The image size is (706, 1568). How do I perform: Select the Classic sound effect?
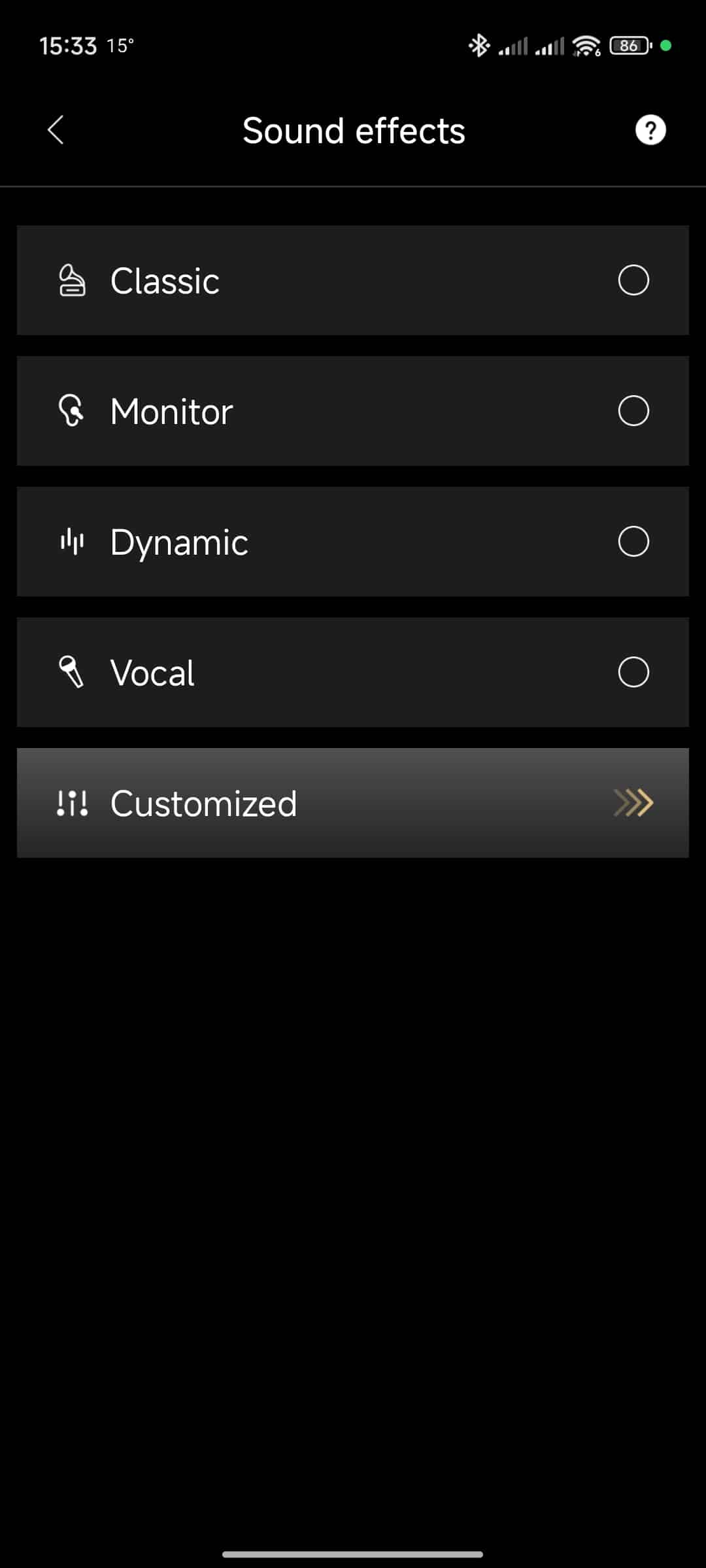[x=633, y=280]
